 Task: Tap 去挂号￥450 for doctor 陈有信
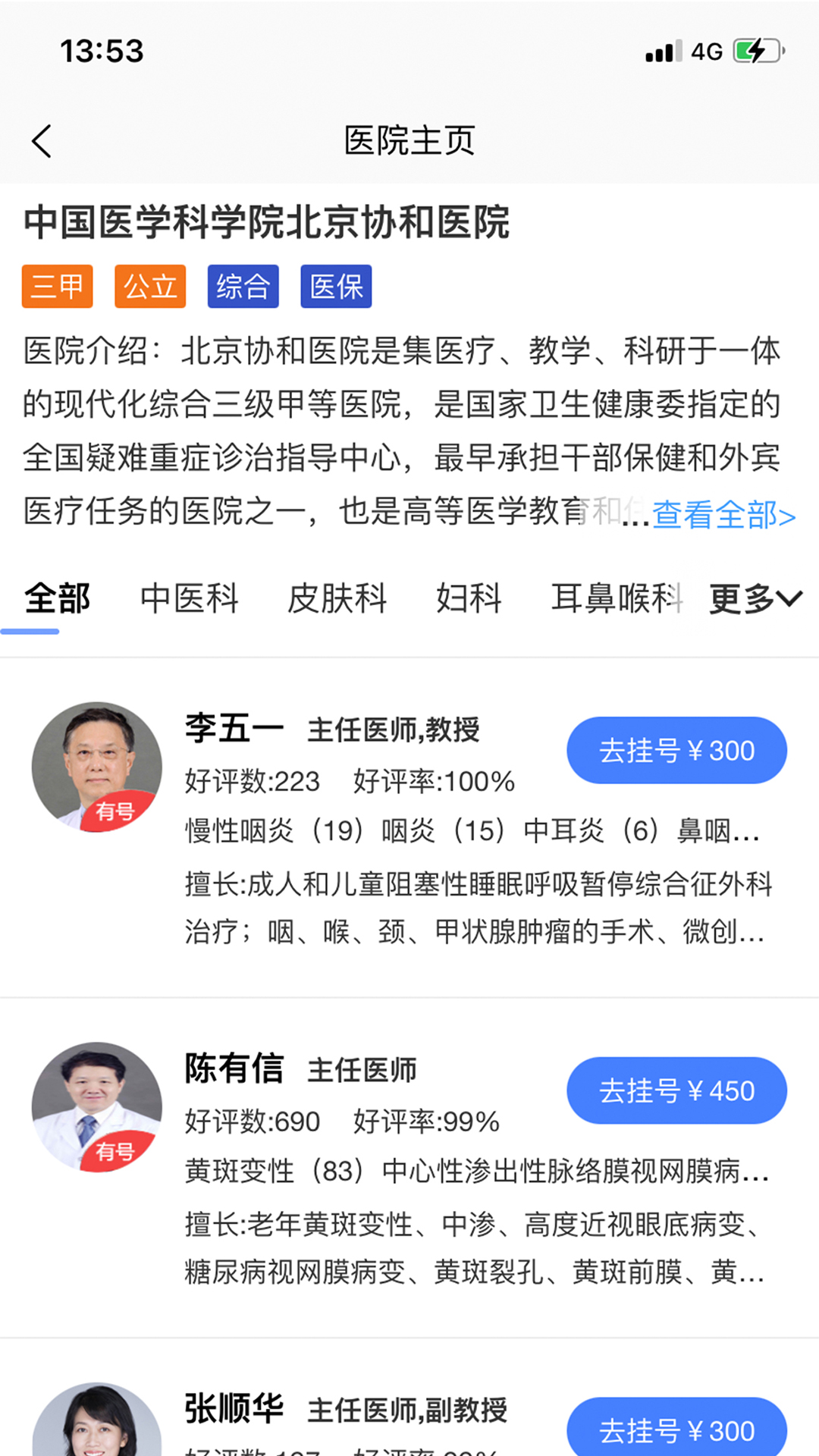click(x=676, y=1090)
